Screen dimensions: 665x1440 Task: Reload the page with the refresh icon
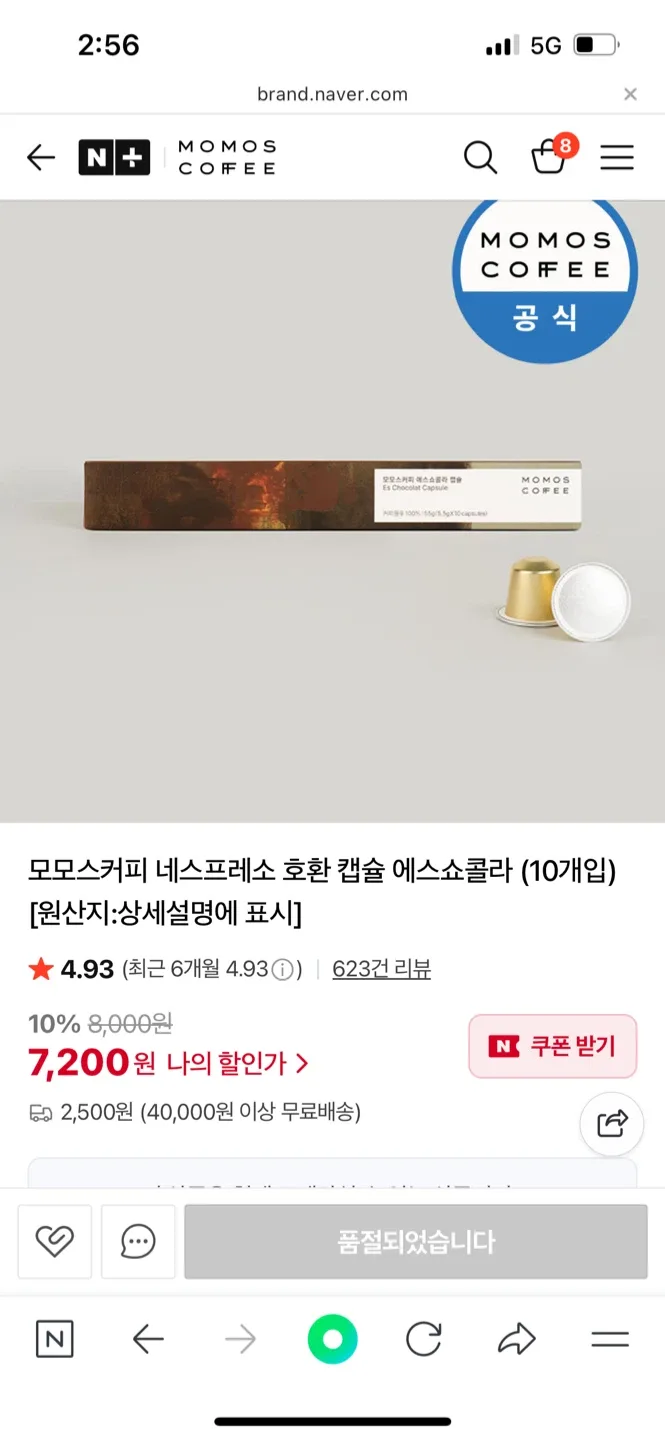click(x=424, y=1339)
